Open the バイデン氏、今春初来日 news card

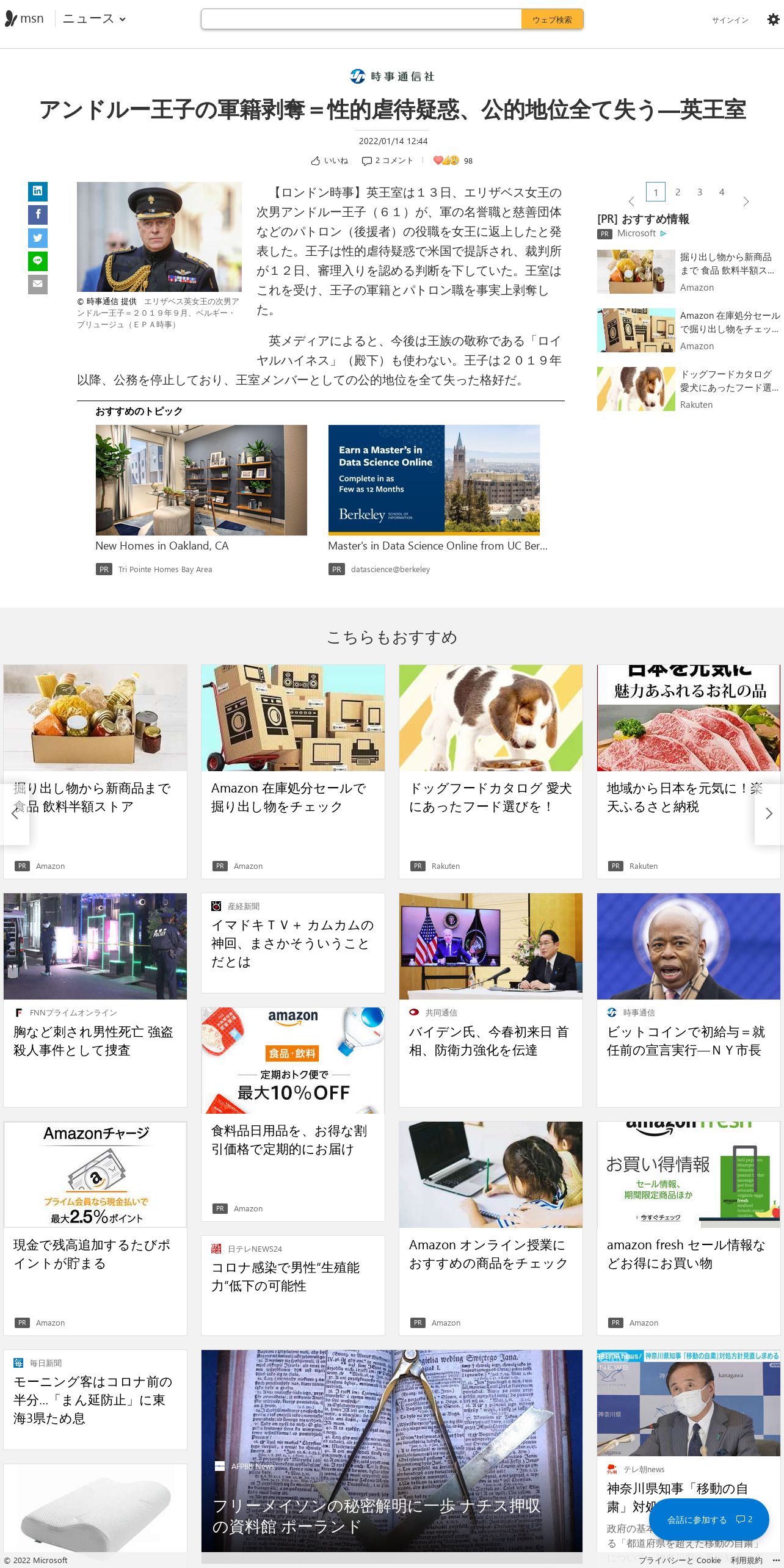(x=491, y=1000)
